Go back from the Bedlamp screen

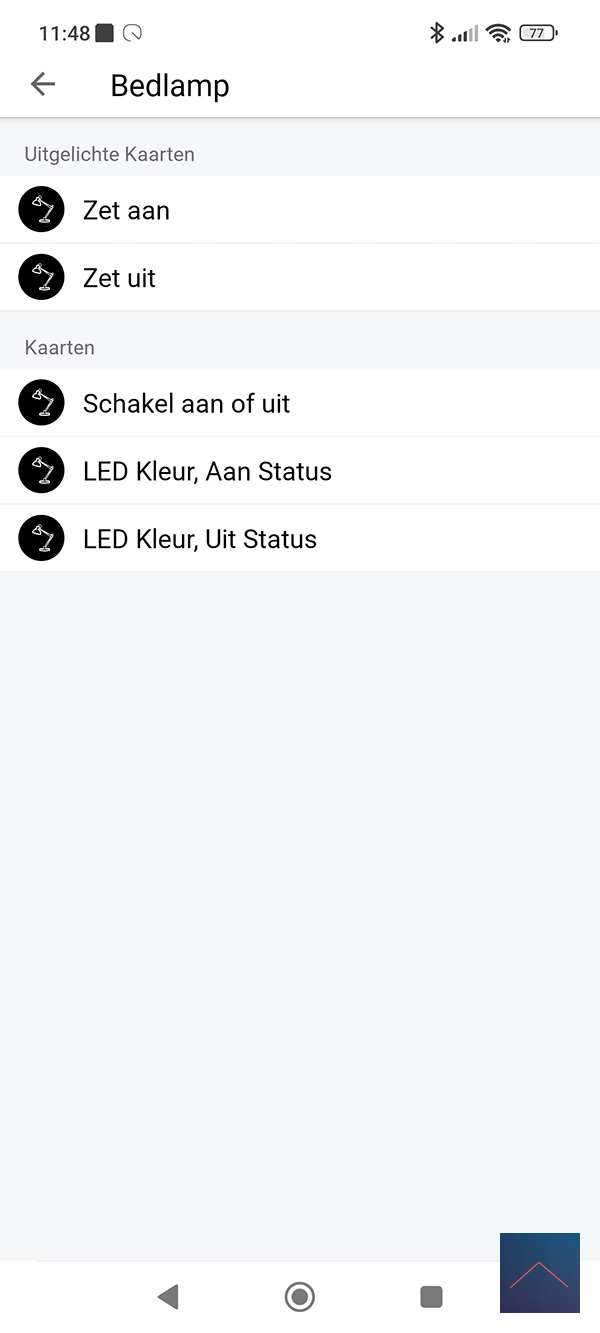(43, 85)
